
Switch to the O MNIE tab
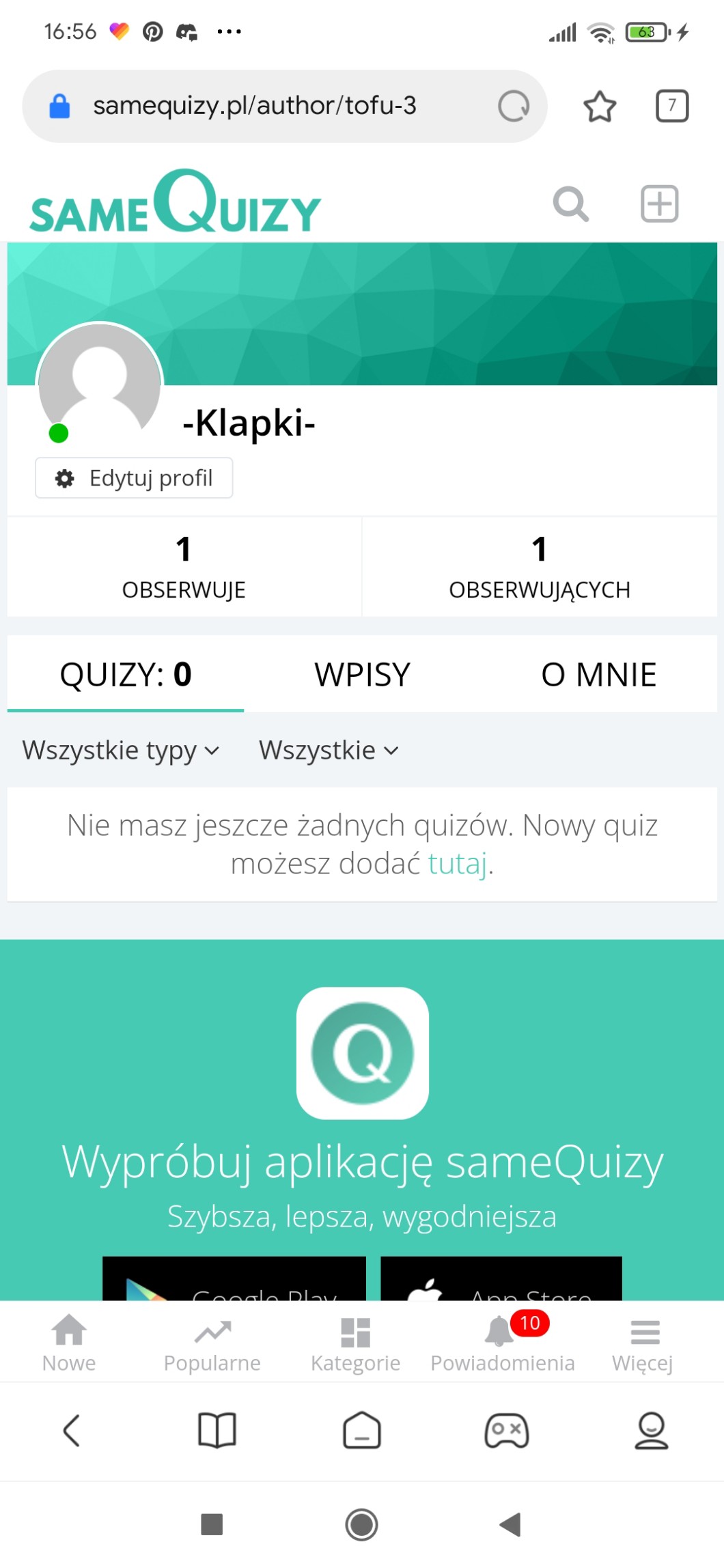(x=598, y=675)
